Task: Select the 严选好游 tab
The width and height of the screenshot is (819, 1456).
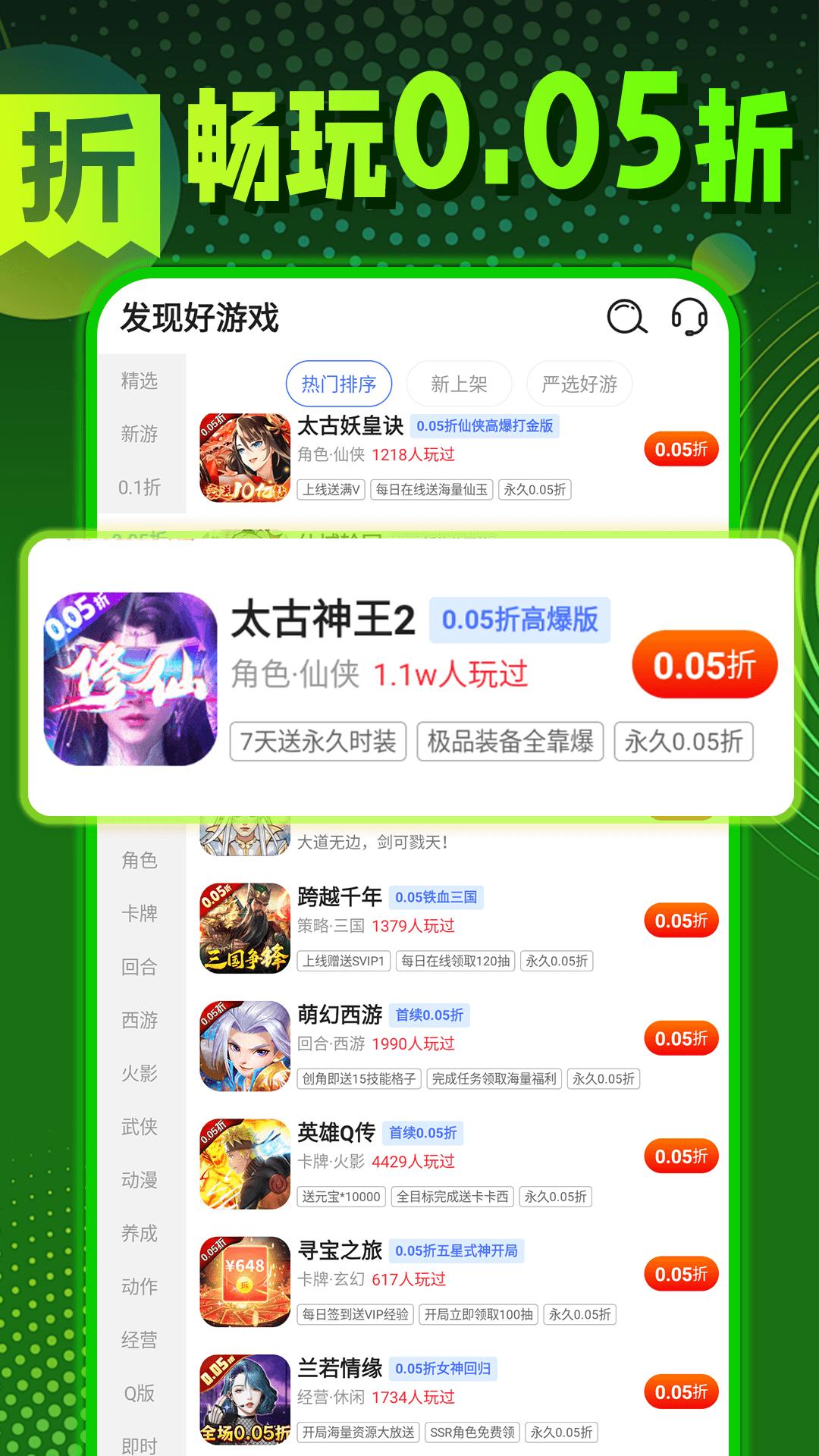Action: pos(579,384)
